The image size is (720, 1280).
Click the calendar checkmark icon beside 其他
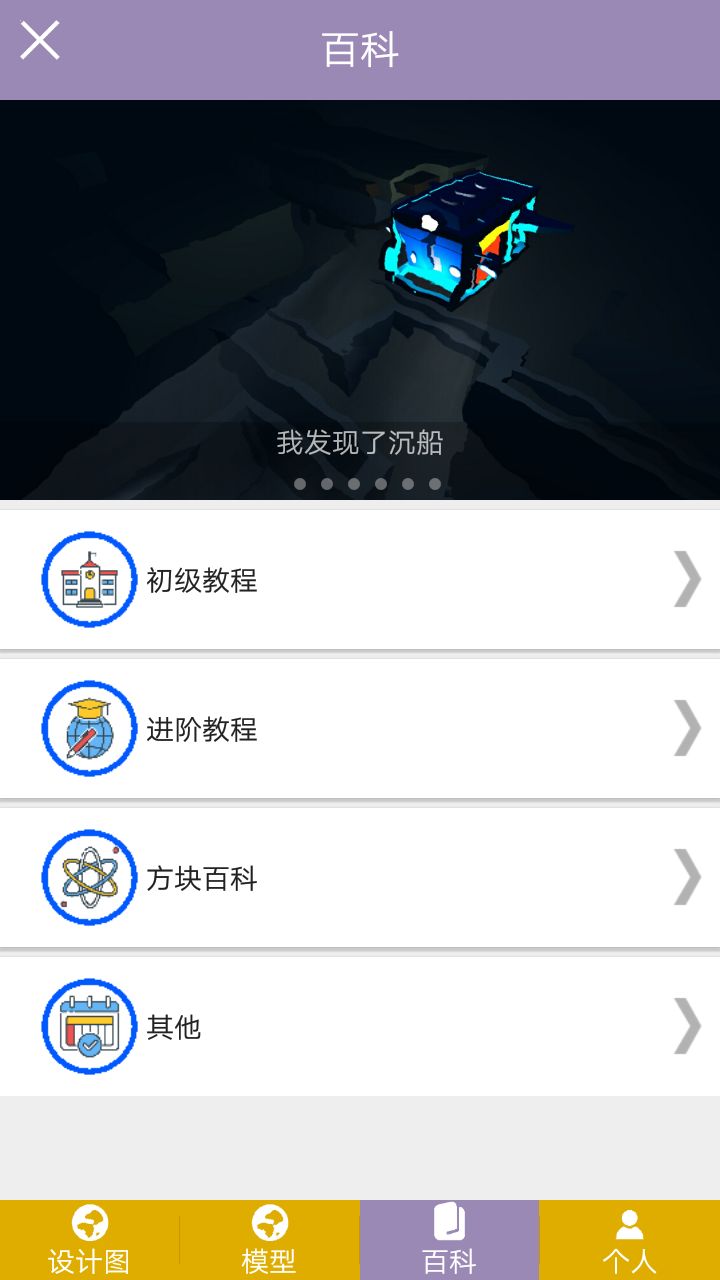[x=90, y=1026]
